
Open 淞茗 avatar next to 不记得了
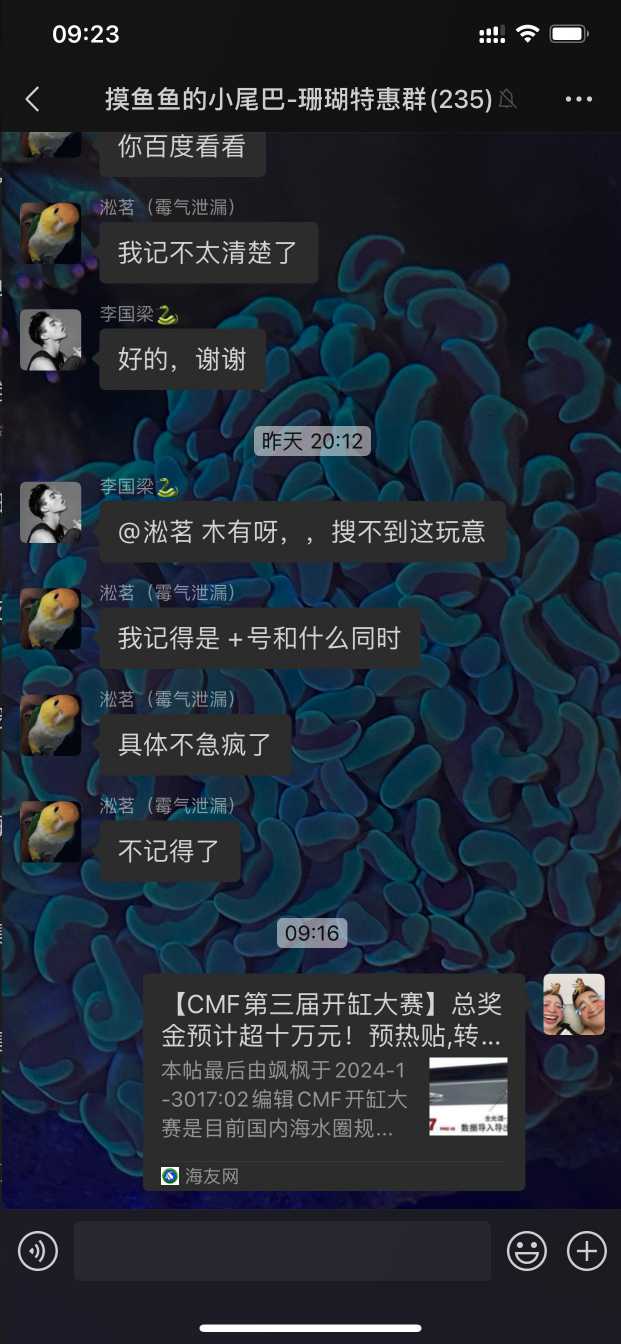(50, 831)
